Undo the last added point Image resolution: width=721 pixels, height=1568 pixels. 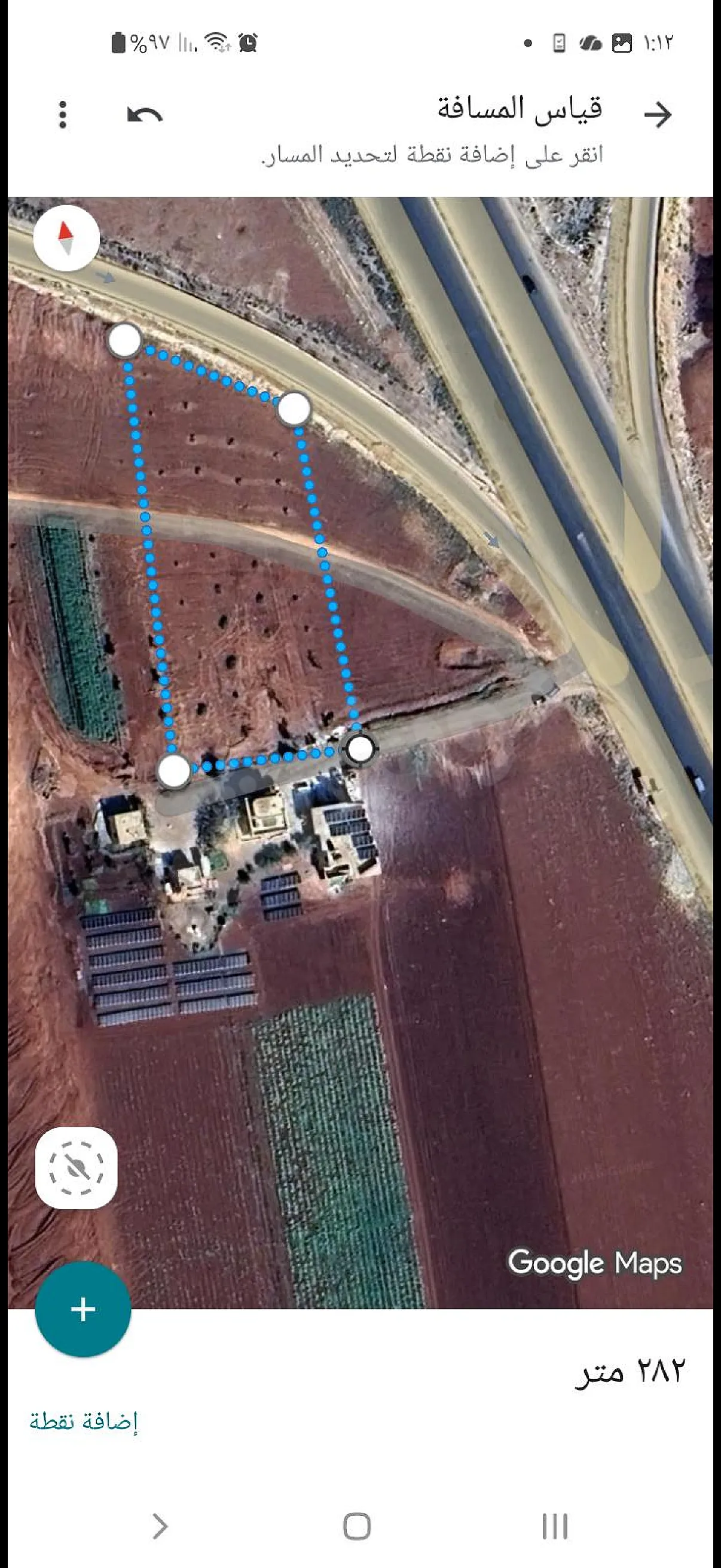pyautogui.click(x=145, y=114)
